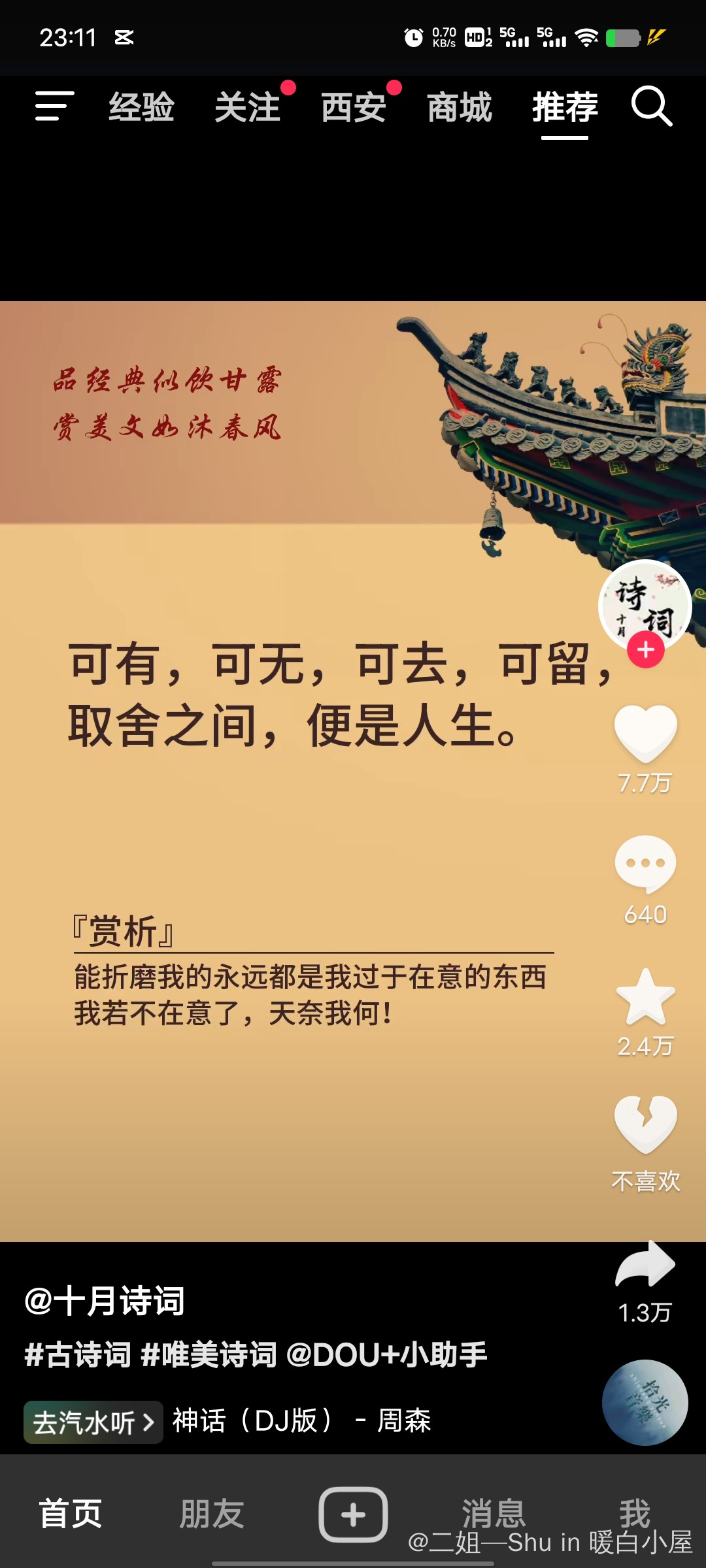Open the 消息 tab

click(494, 1513)
